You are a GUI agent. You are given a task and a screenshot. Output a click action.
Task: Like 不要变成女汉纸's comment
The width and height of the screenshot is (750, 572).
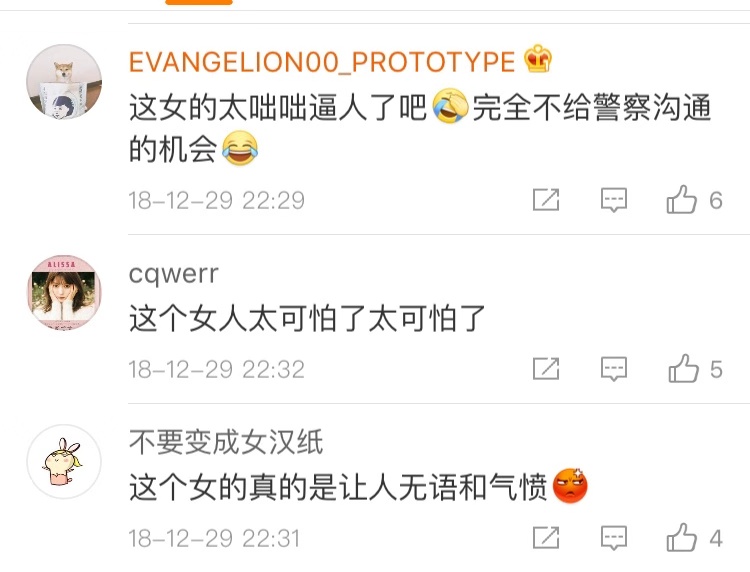(x=682, y=538)
